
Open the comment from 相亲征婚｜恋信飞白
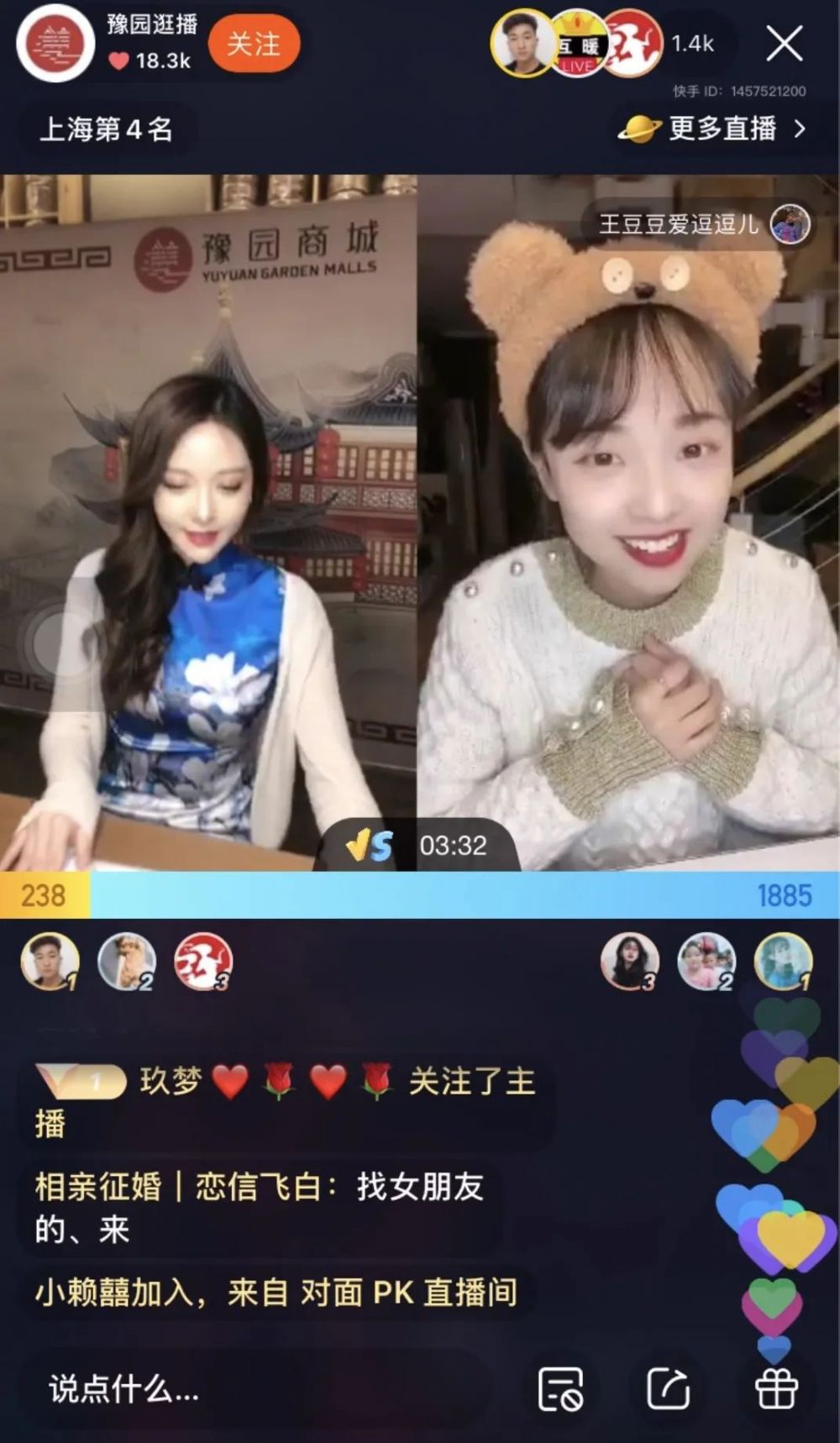[260, 1208]
